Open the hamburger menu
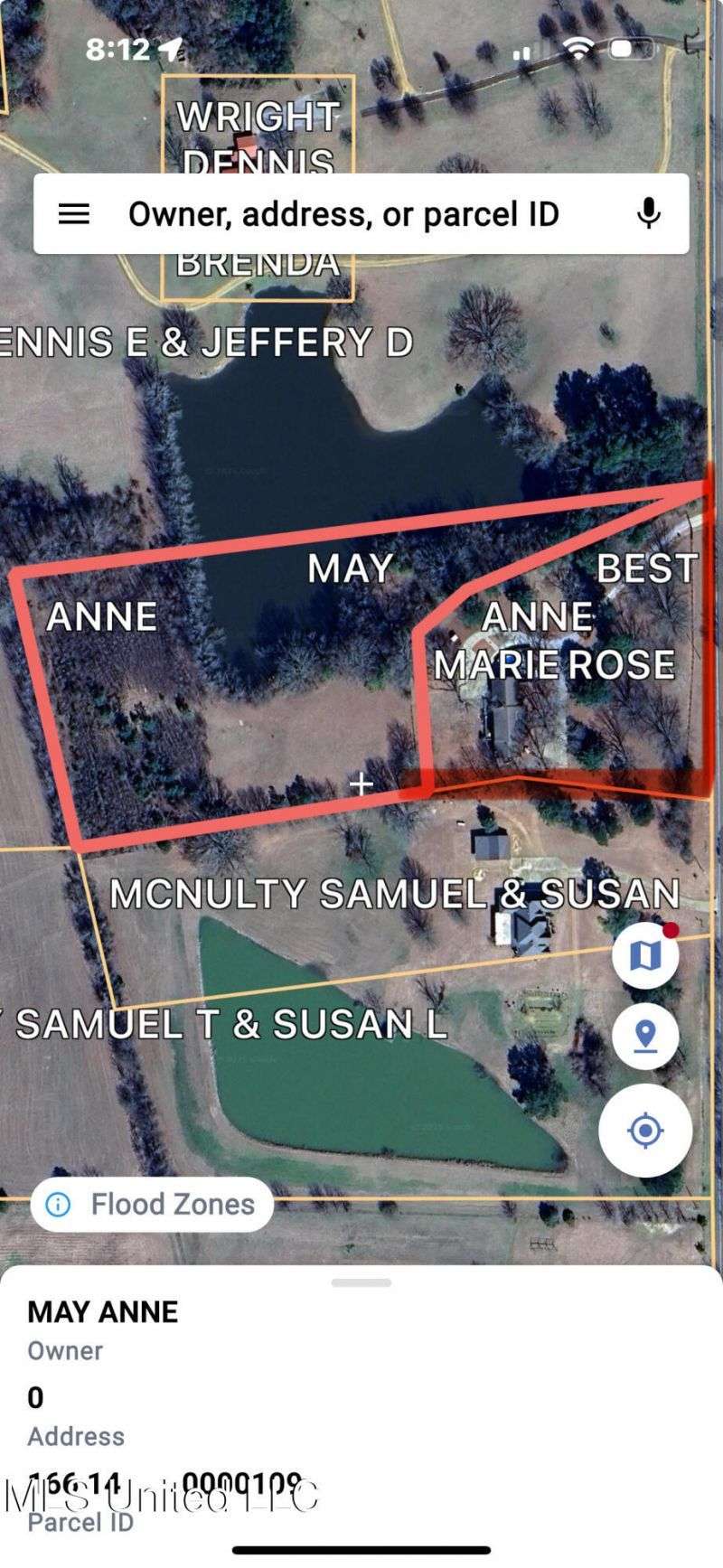 [x=74, y=214]
